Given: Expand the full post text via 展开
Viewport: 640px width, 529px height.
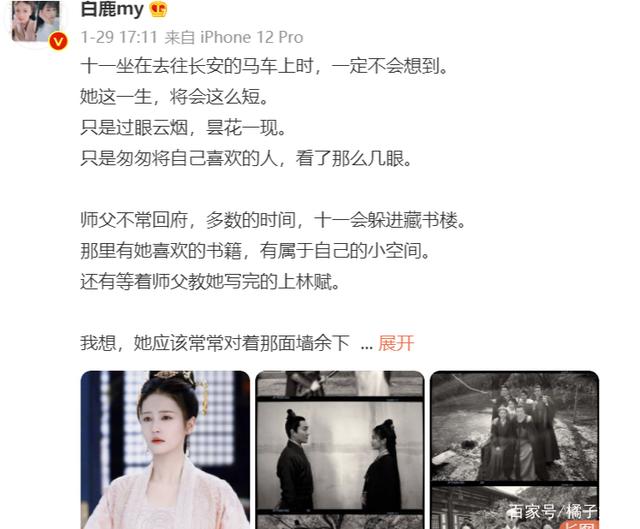Looking at the screenshot, I should pos(396,343).
